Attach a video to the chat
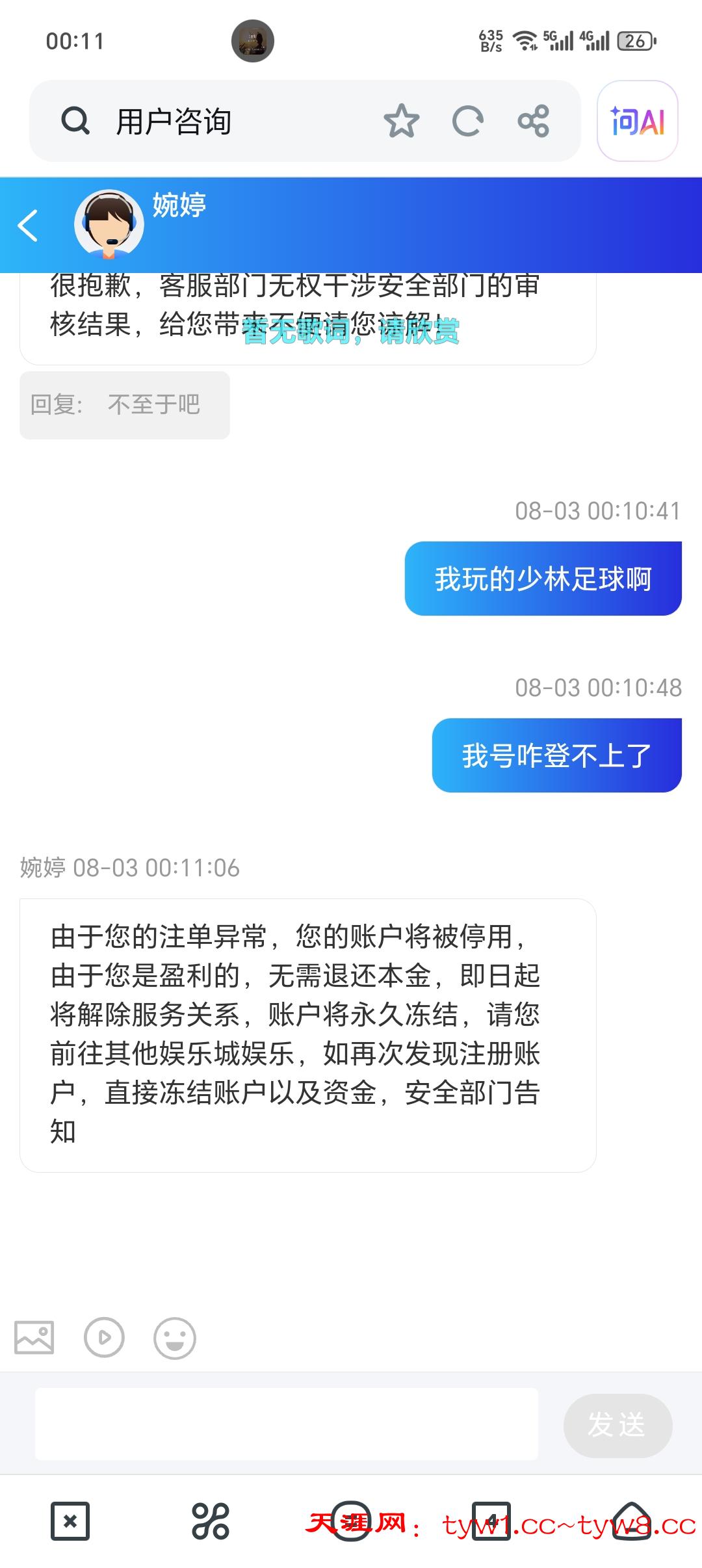The height and width of the screenshot is (1568, 702). click(x=104, y=1338)
